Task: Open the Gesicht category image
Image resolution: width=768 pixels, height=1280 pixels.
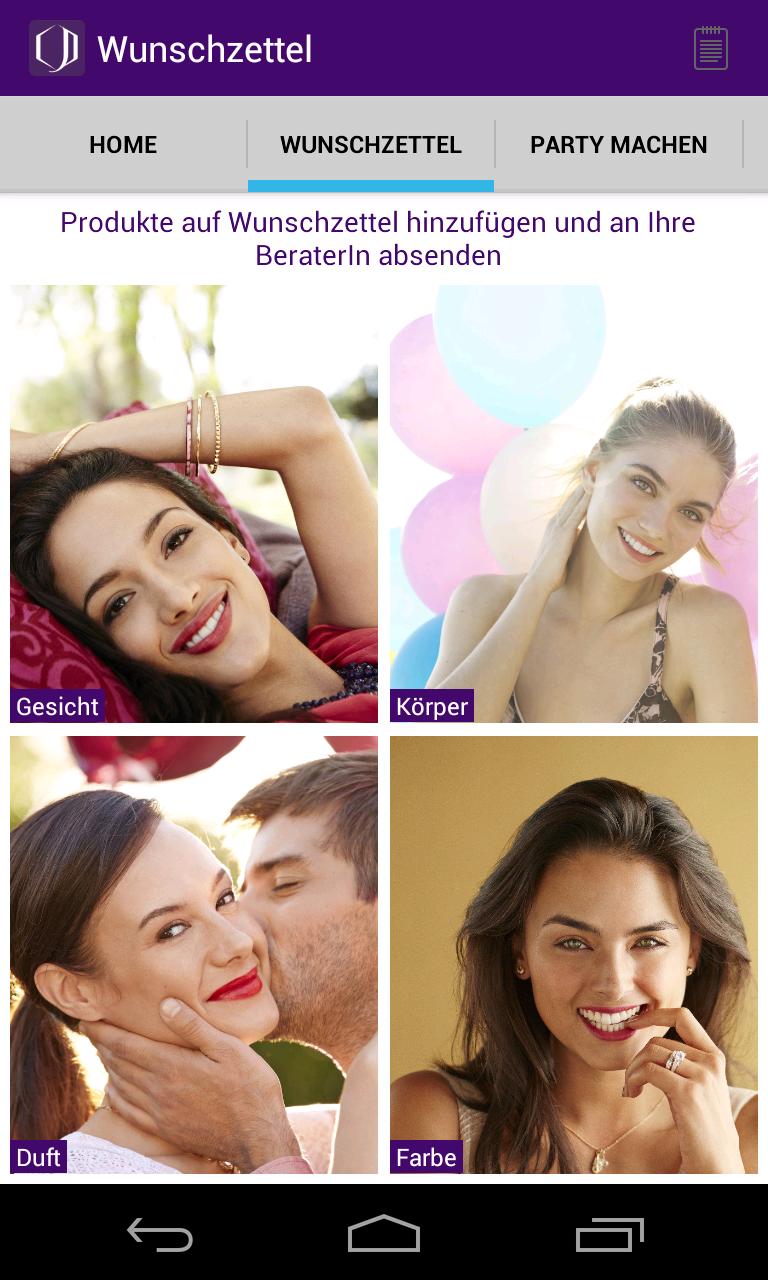Action: (194, 500)
